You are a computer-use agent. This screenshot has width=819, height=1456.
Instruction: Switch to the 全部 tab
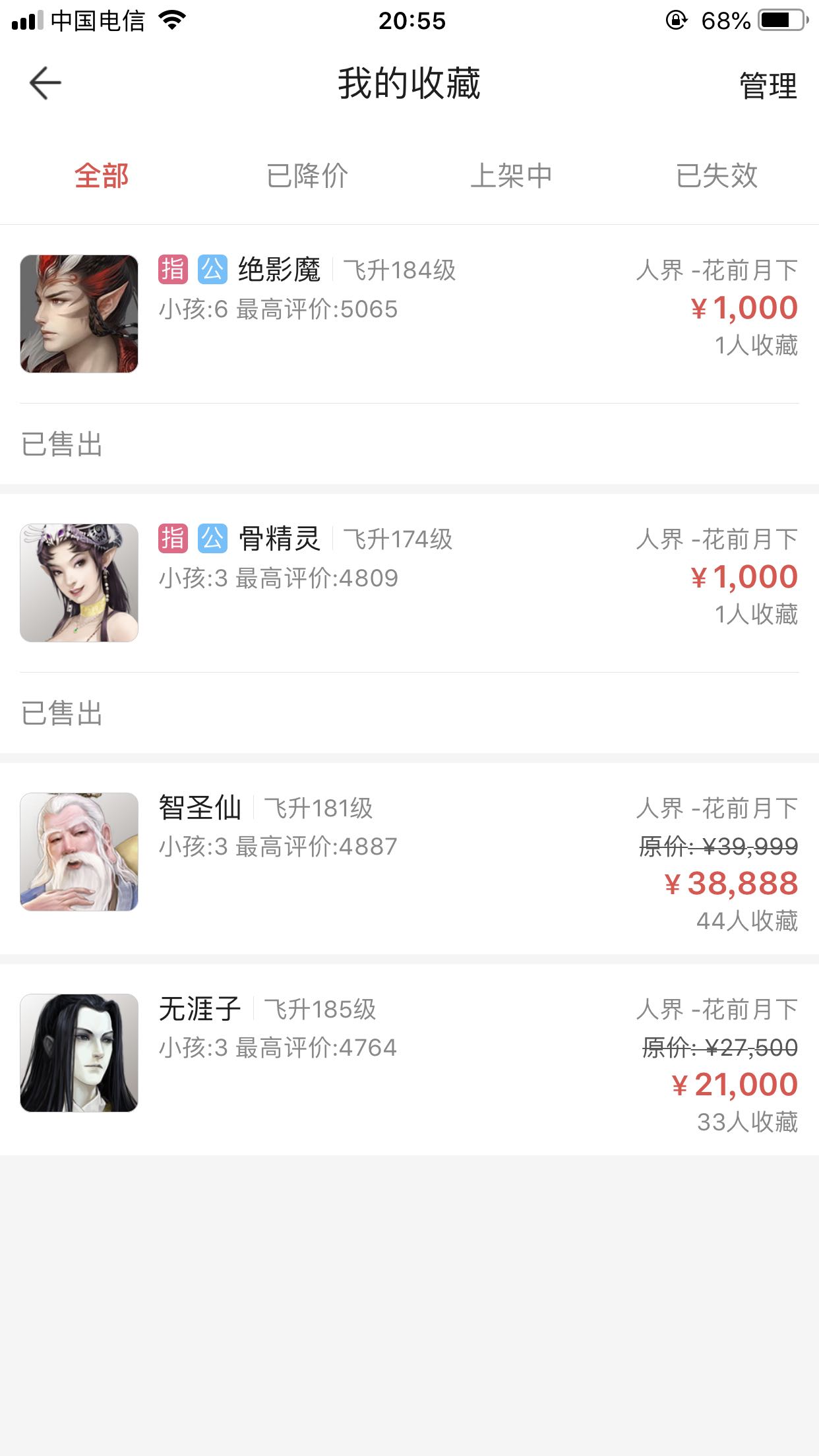[x=102, y=176]
